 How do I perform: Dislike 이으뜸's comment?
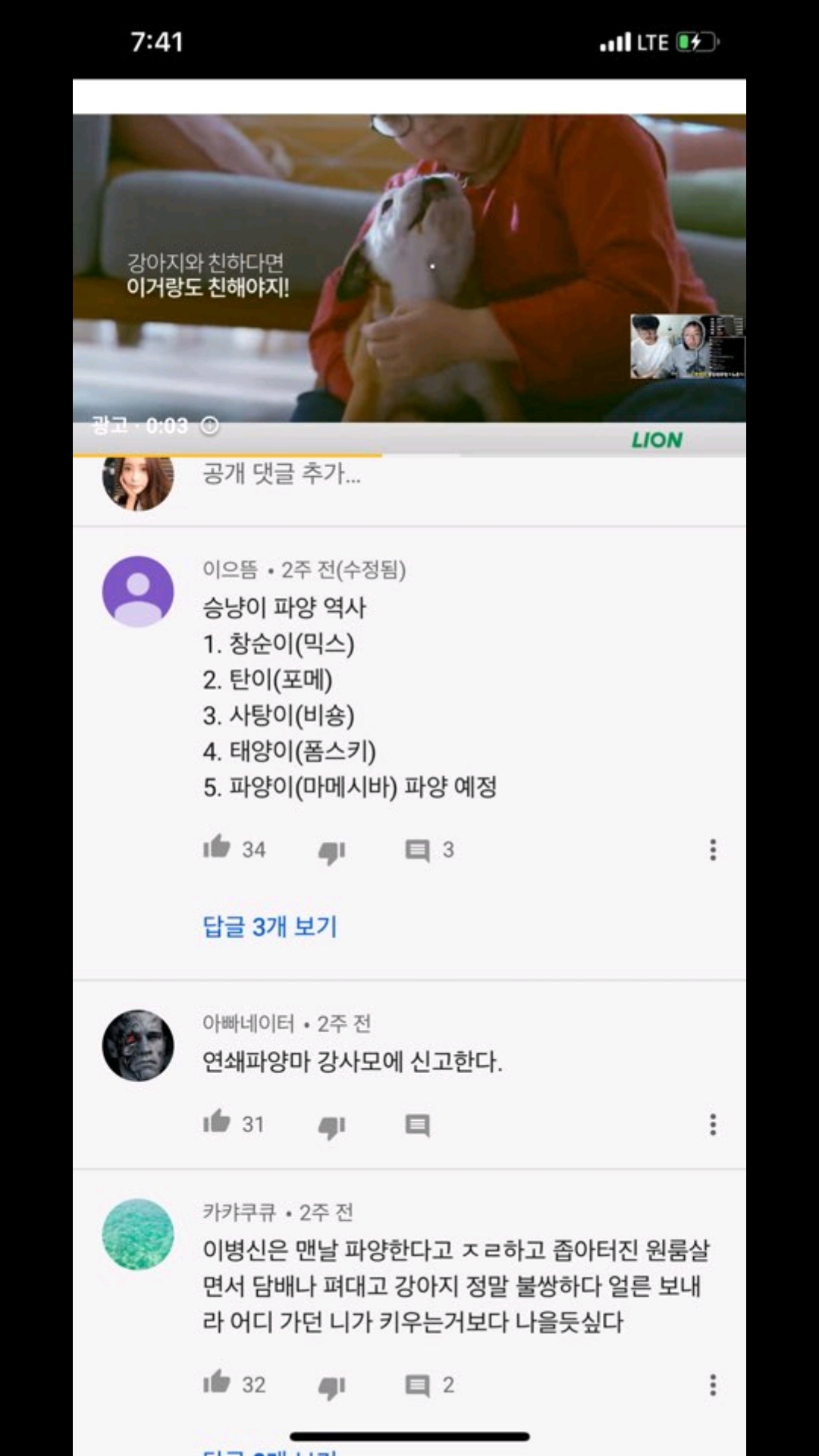coord(331,852)
